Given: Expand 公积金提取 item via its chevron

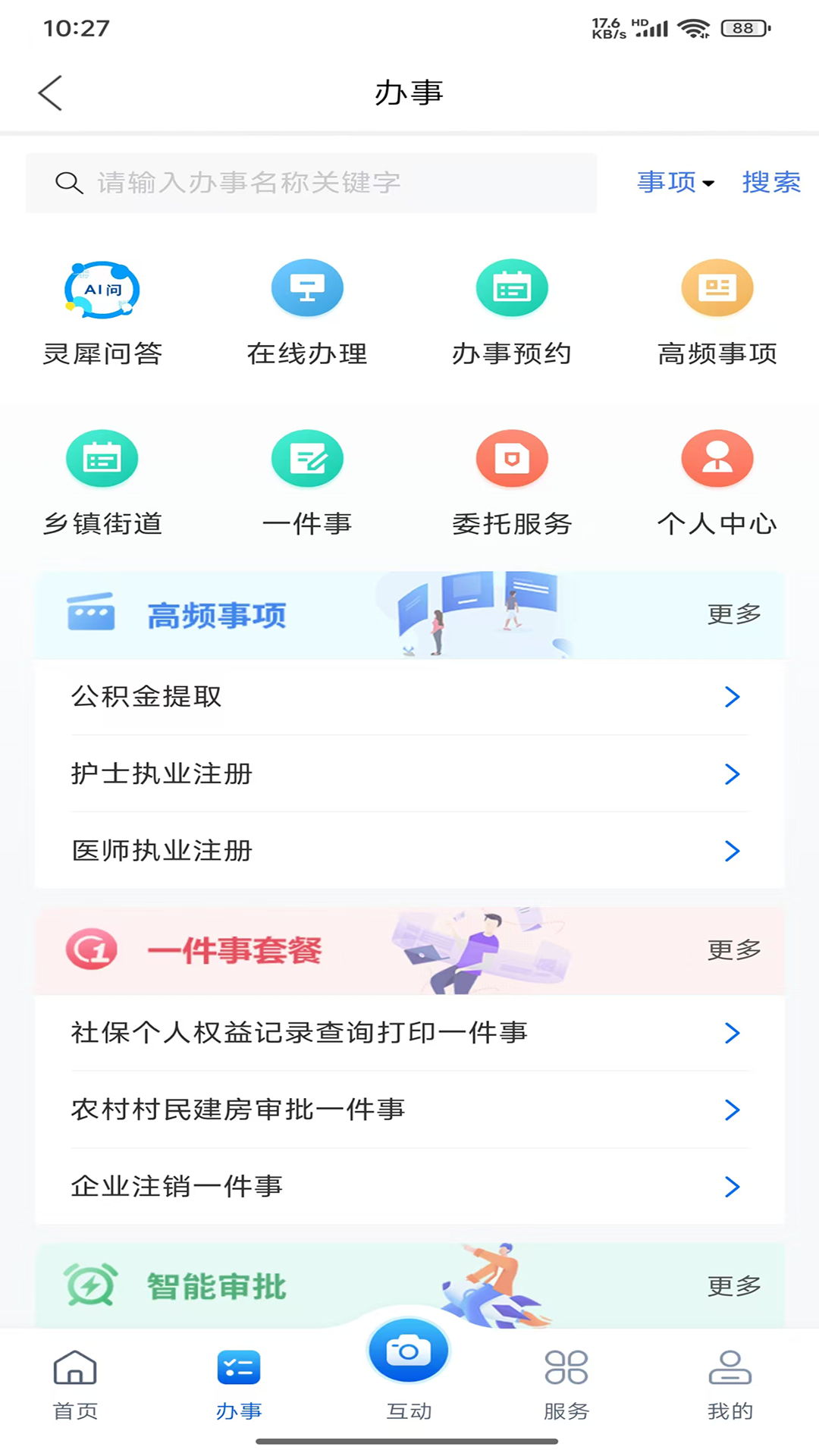Looking at the screenshot, I should 732,697.
